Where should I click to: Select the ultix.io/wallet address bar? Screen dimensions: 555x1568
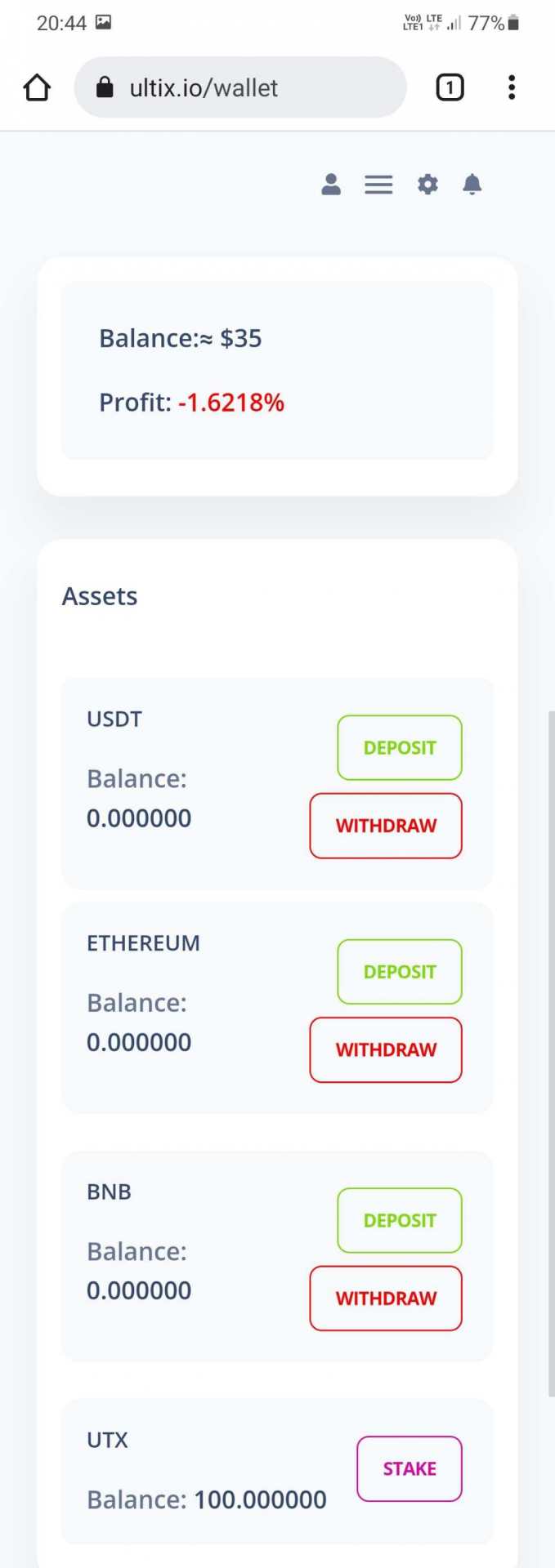tap(240, 87)
